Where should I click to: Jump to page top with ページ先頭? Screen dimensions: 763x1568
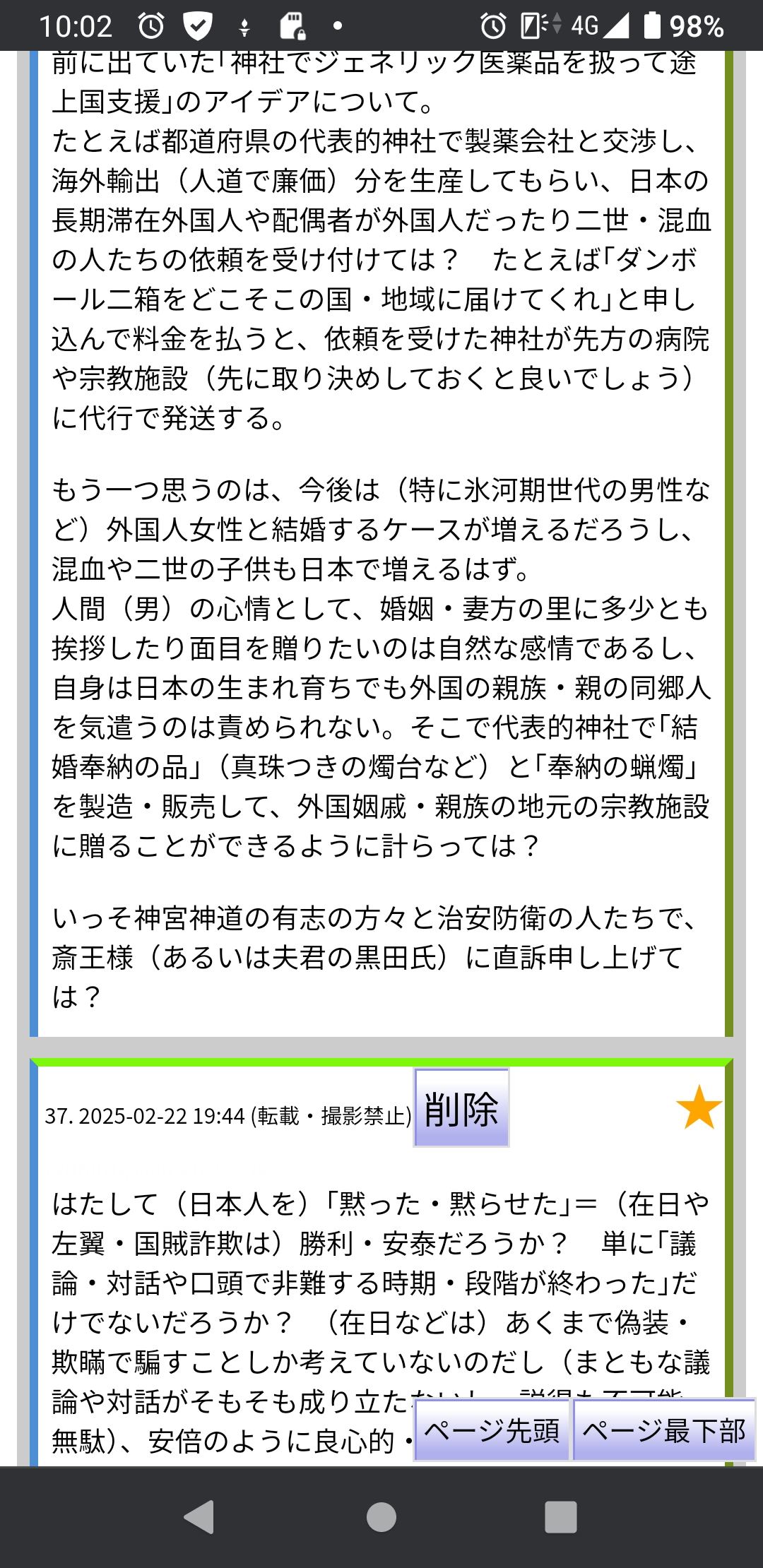[492, 1431]
